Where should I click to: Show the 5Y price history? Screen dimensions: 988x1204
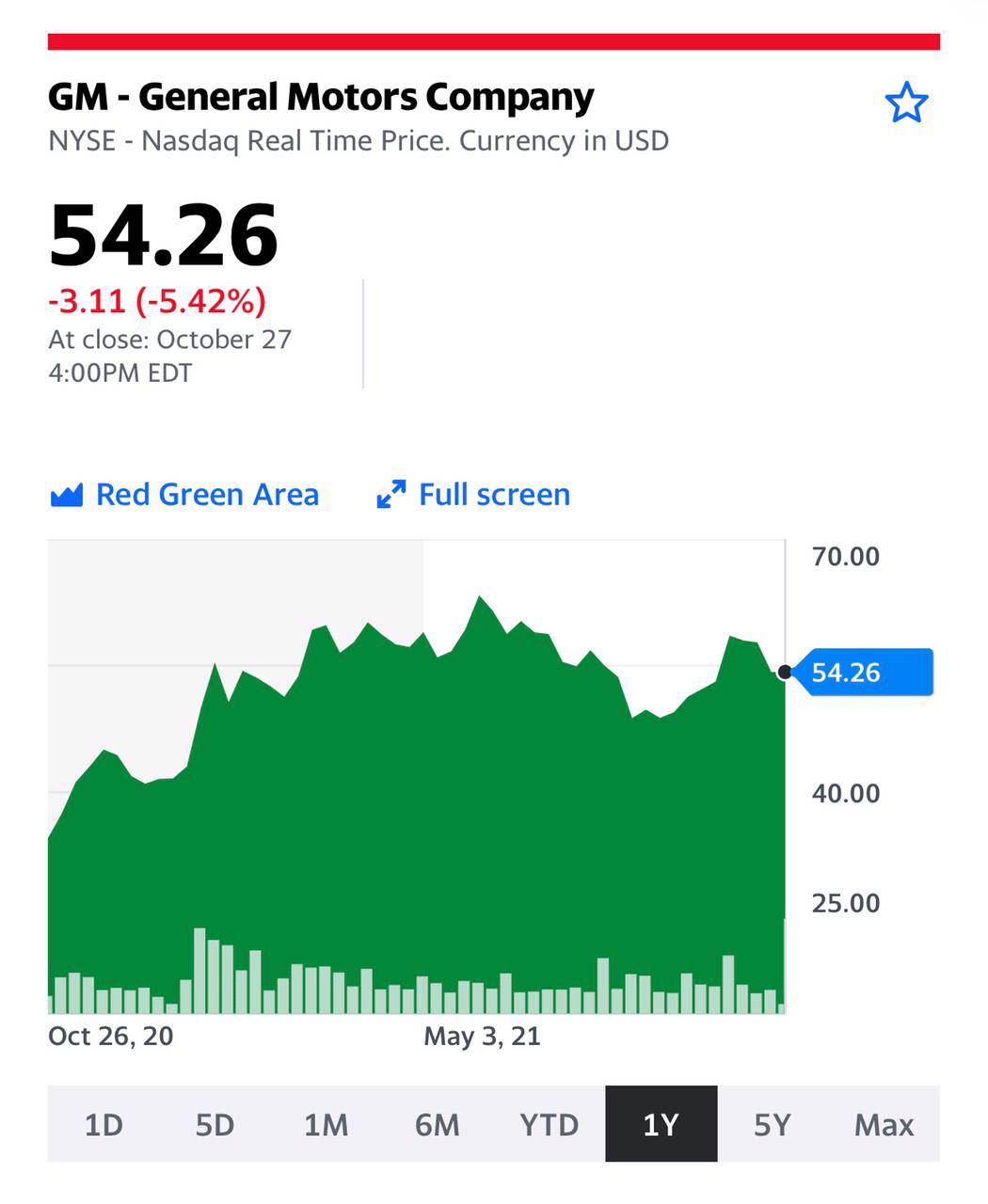(x=773, y=1124)
